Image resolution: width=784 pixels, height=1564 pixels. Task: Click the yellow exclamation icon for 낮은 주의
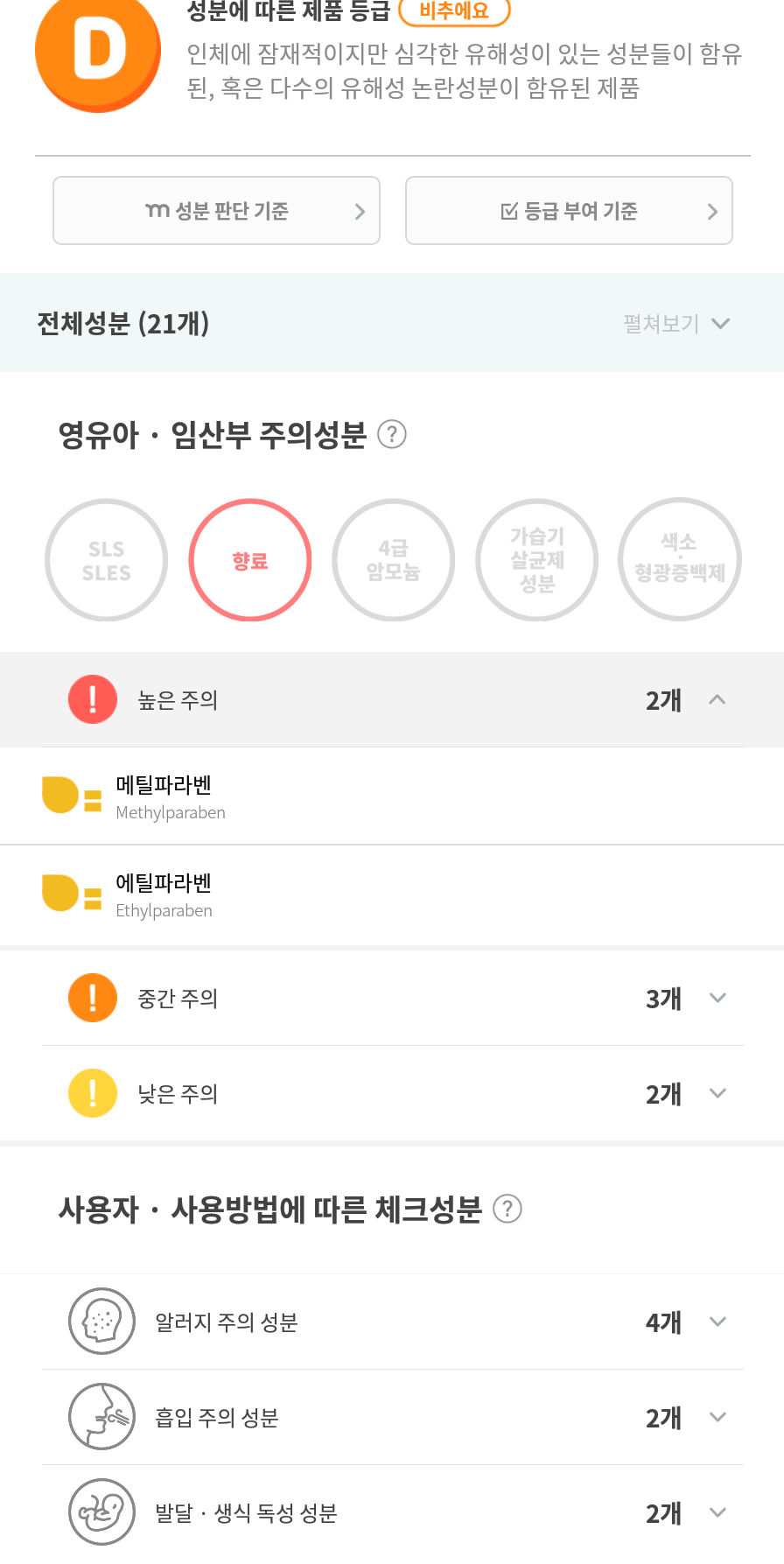pyautogui.click(x=92, y=1093)
